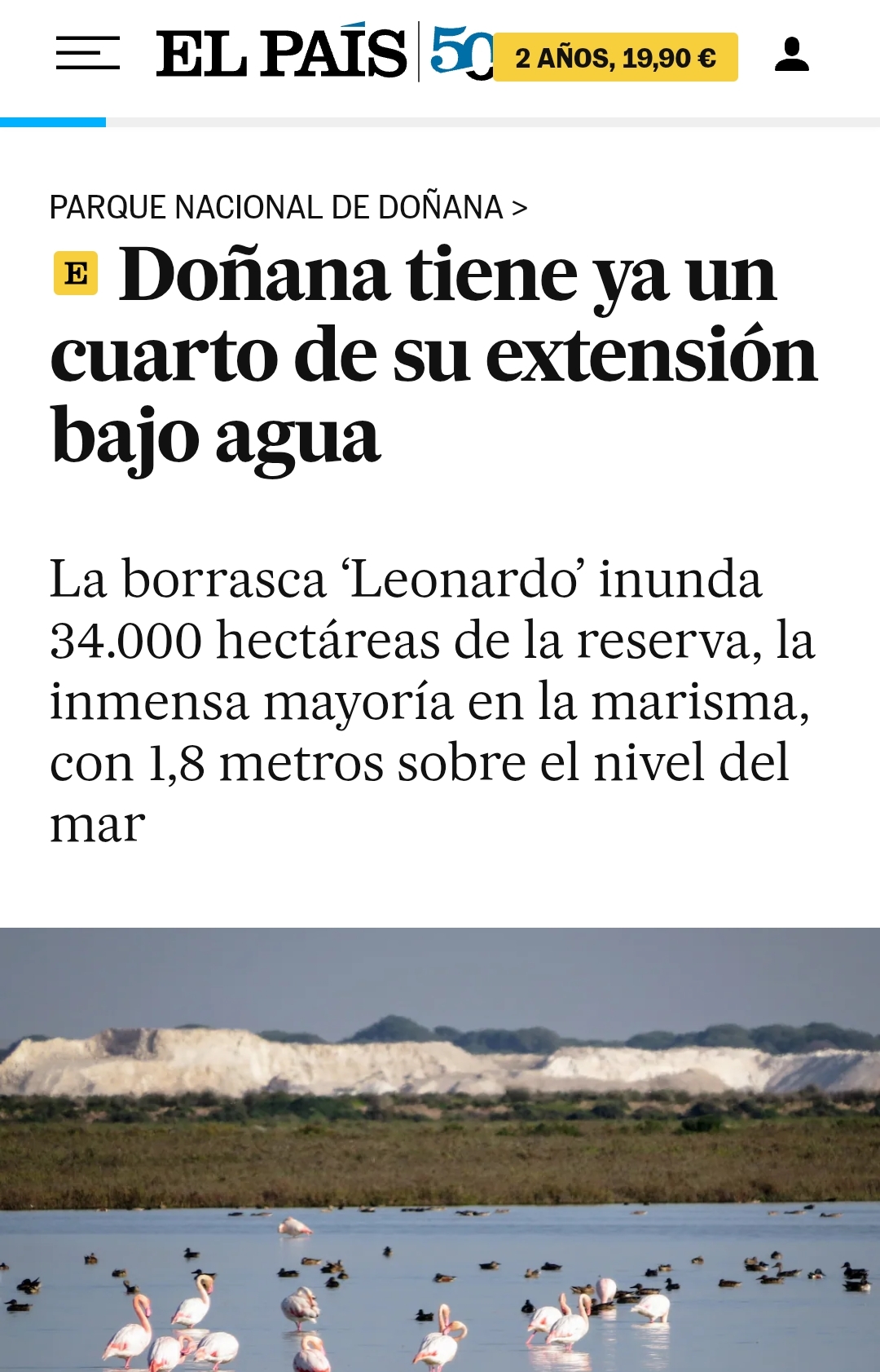Open the Parque Nacional de Doñana section
The height and width of the screenshot is (1372, 880).
point(288,207)
